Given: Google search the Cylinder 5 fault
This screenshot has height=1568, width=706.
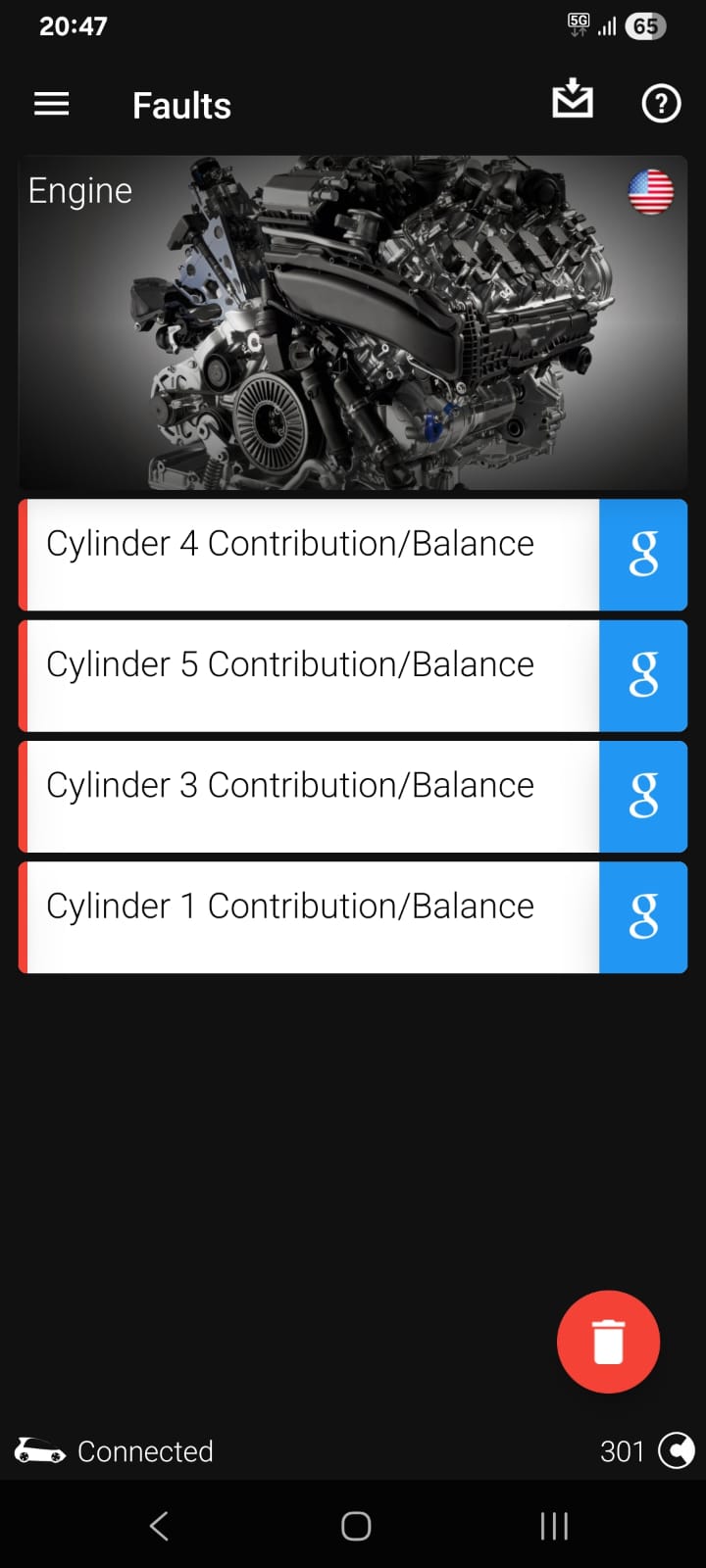Looking at the screenshot, I should click(643, 675).
